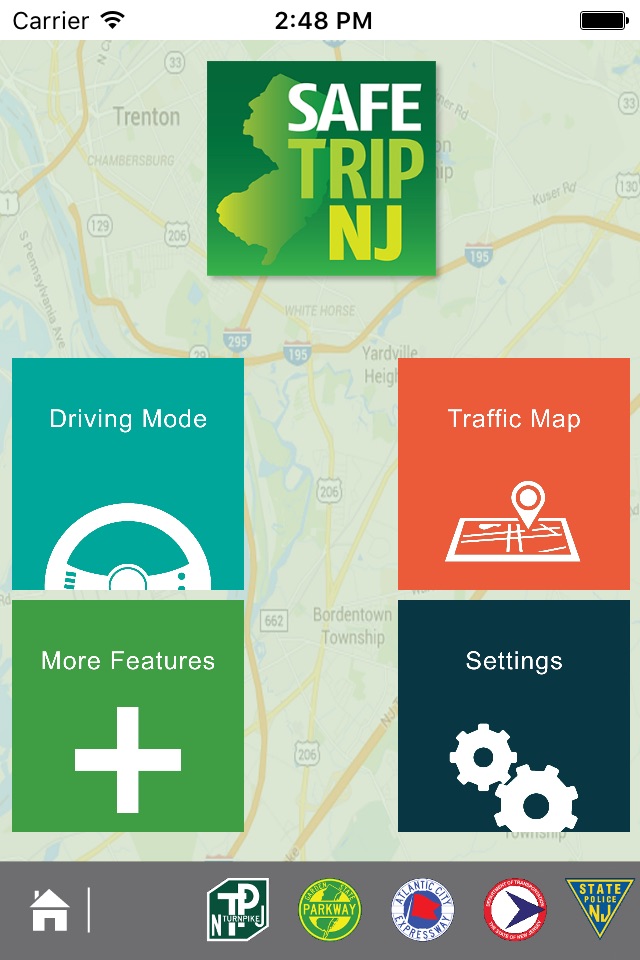640x960 pixels.
Task: Open the Department of Transportation logo
Action: tap(515, 910)
